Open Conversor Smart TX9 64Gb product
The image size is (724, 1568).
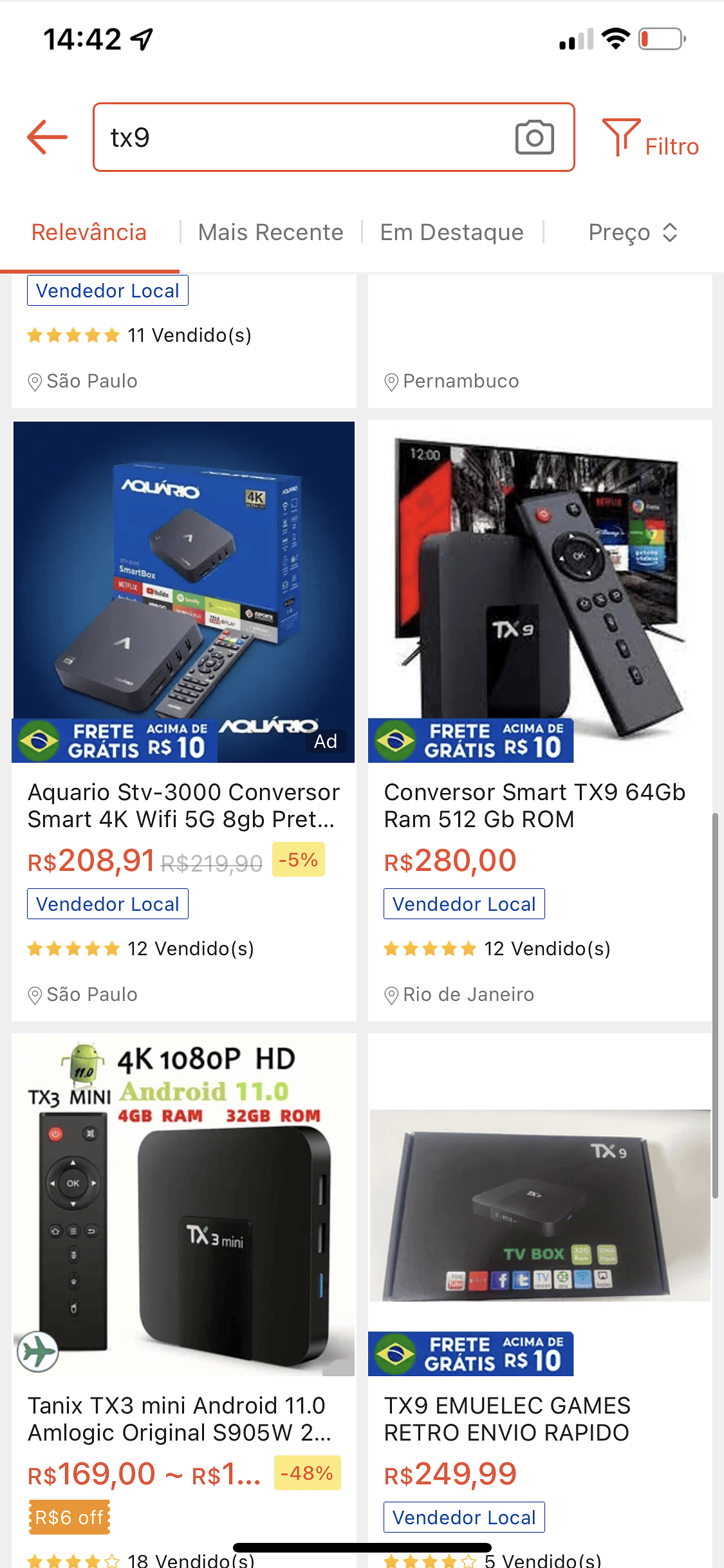tap(539, 805)
